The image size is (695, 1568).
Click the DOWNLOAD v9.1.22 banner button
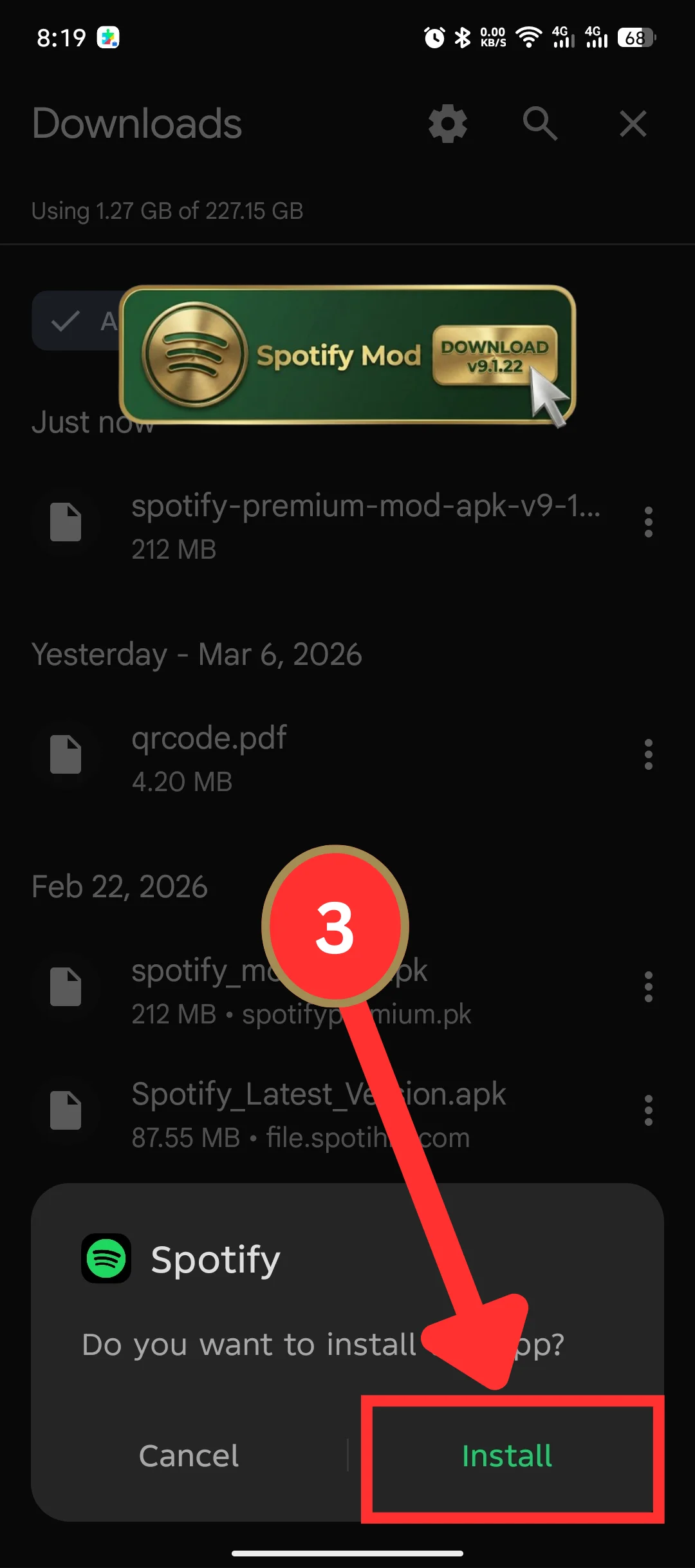point(494,356)
